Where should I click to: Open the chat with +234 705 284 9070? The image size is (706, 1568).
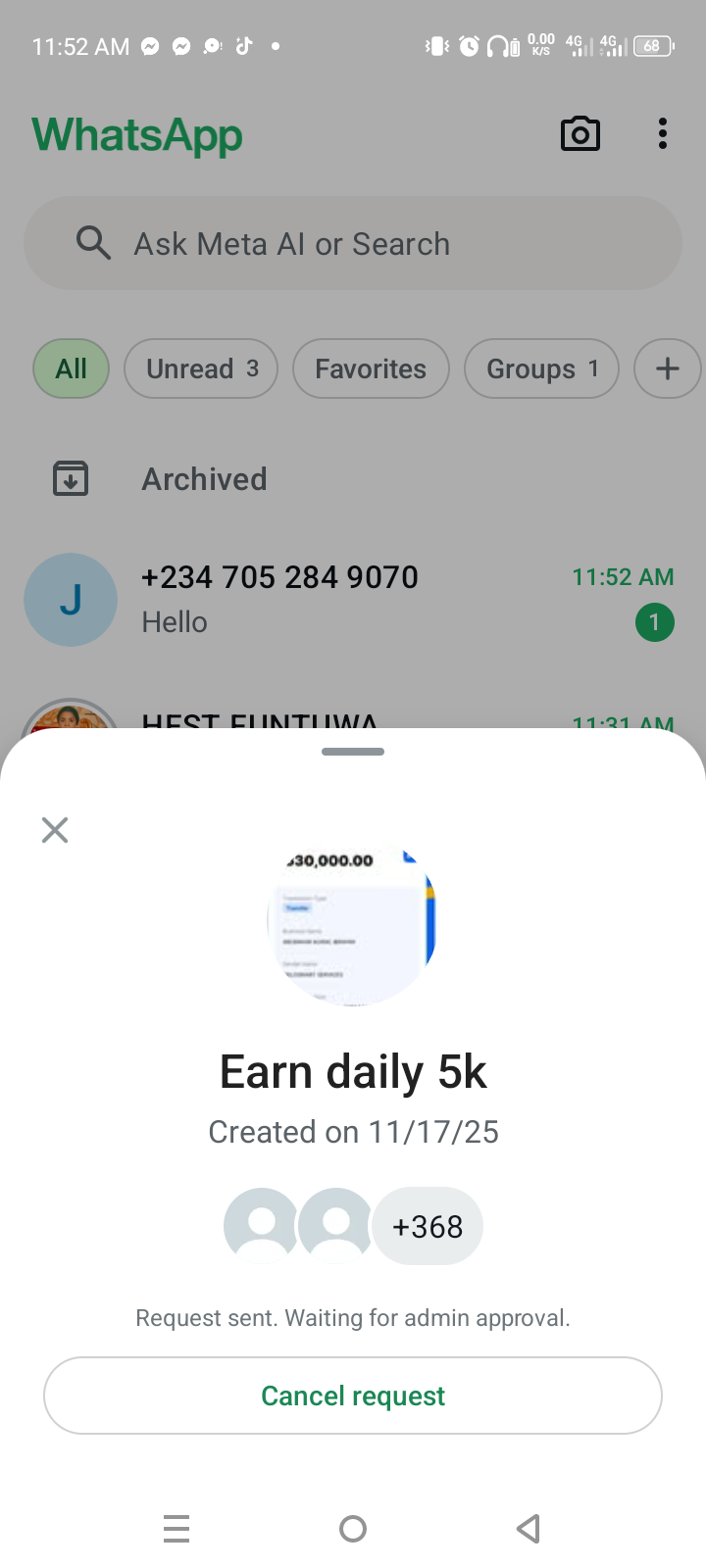pyautogui.click(x=353, y=599)
